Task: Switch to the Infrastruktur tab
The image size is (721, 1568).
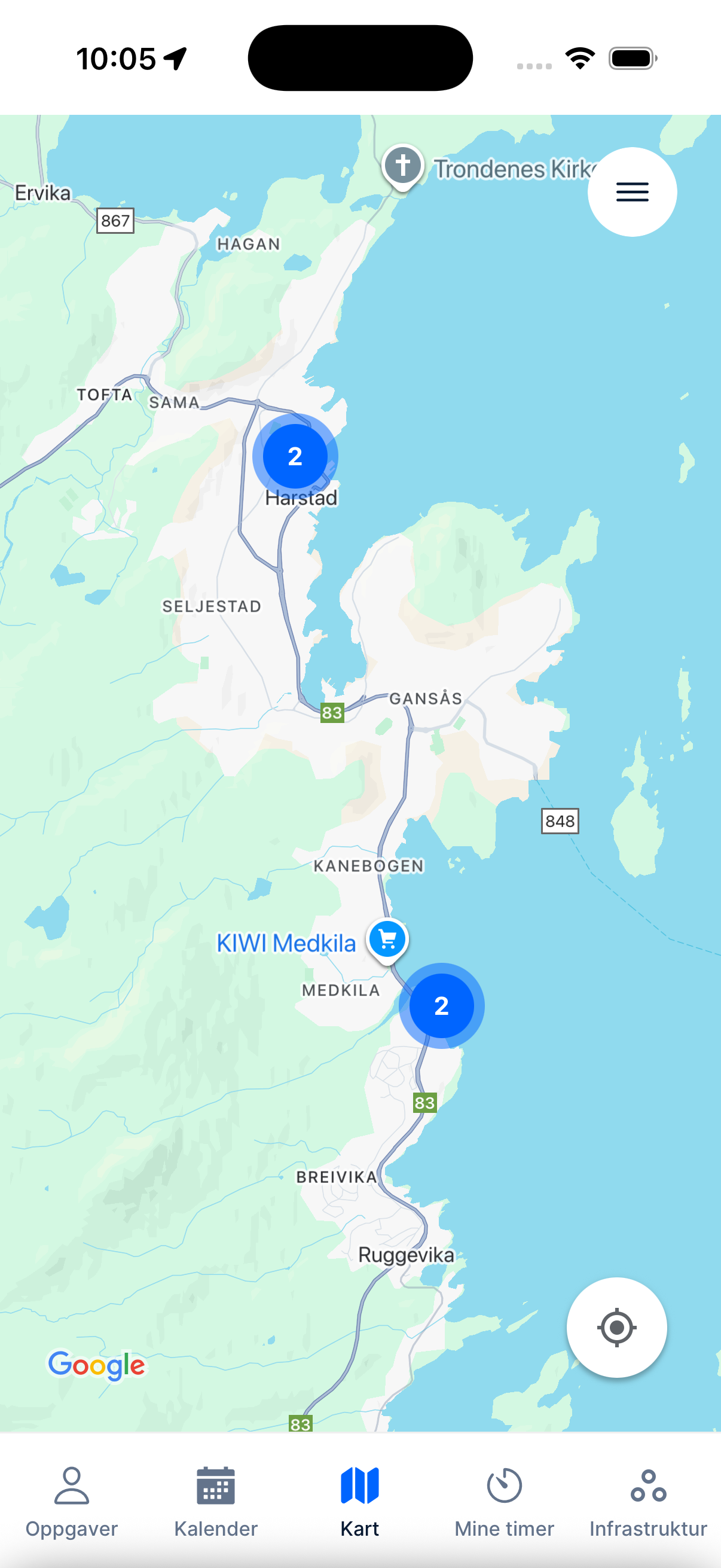Action: 648,1500
